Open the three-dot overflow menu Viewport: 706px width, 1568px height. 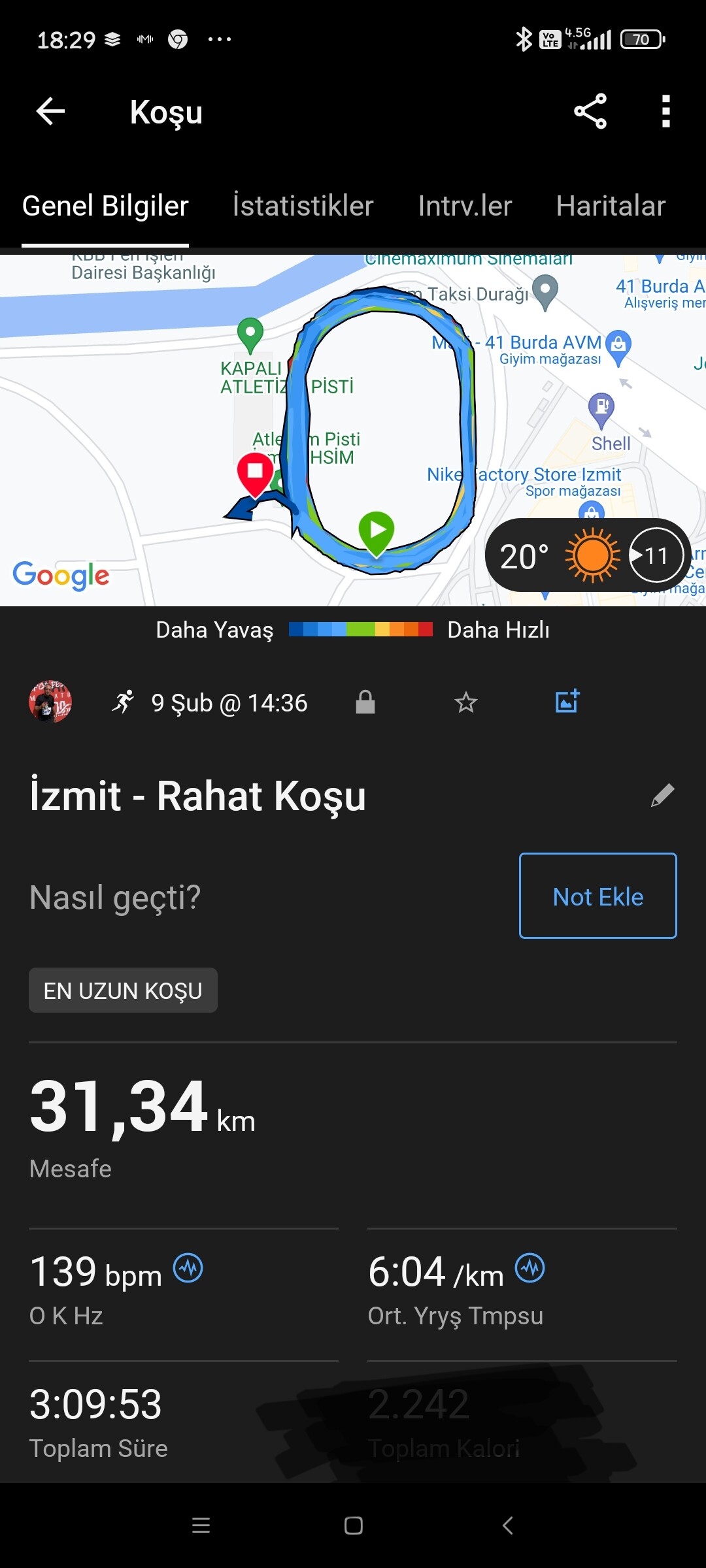tap(665, 111)
